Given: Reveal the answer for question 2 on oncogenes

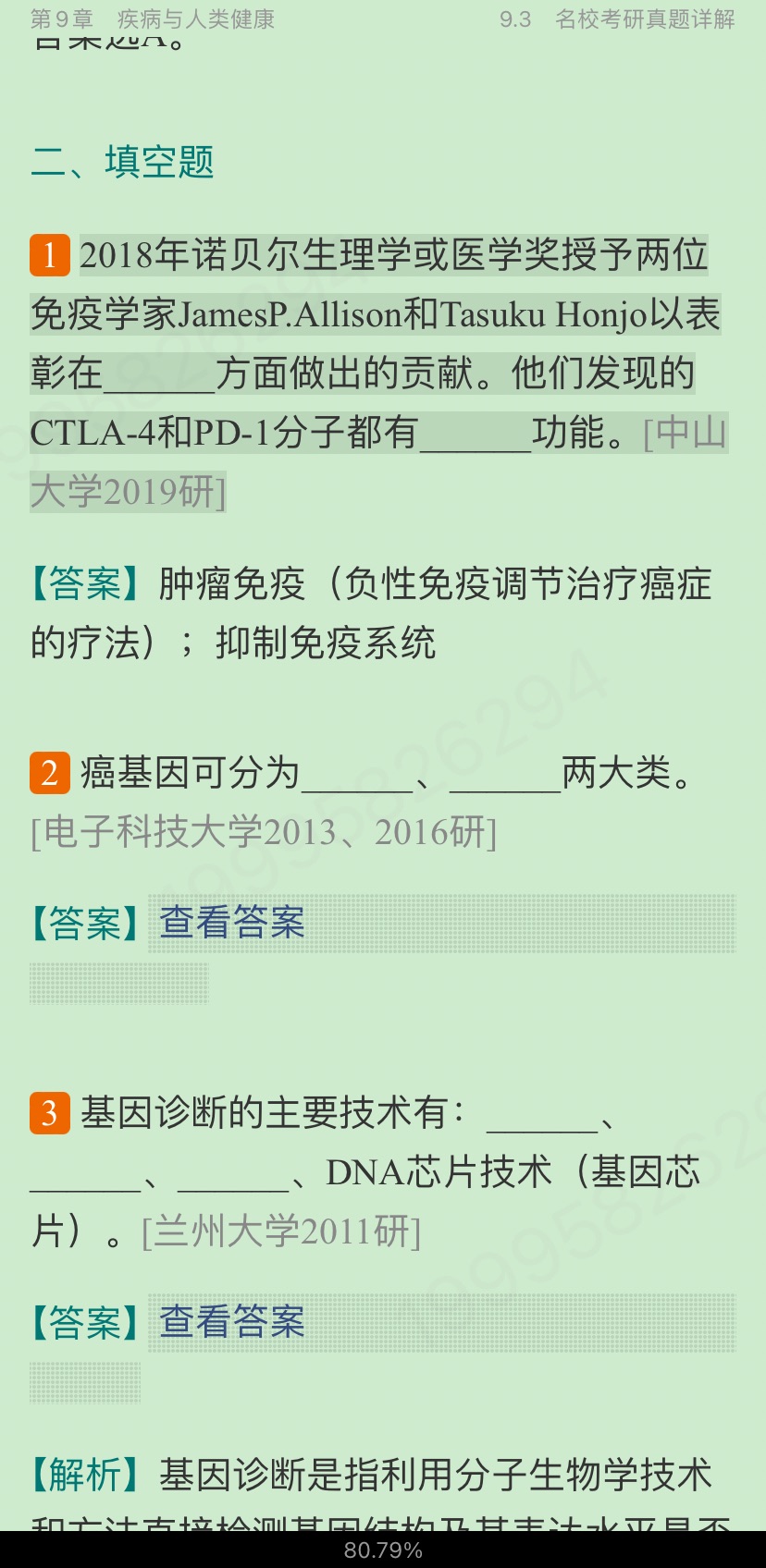Looking at the screenshot, I should click(x=231, y=923).
